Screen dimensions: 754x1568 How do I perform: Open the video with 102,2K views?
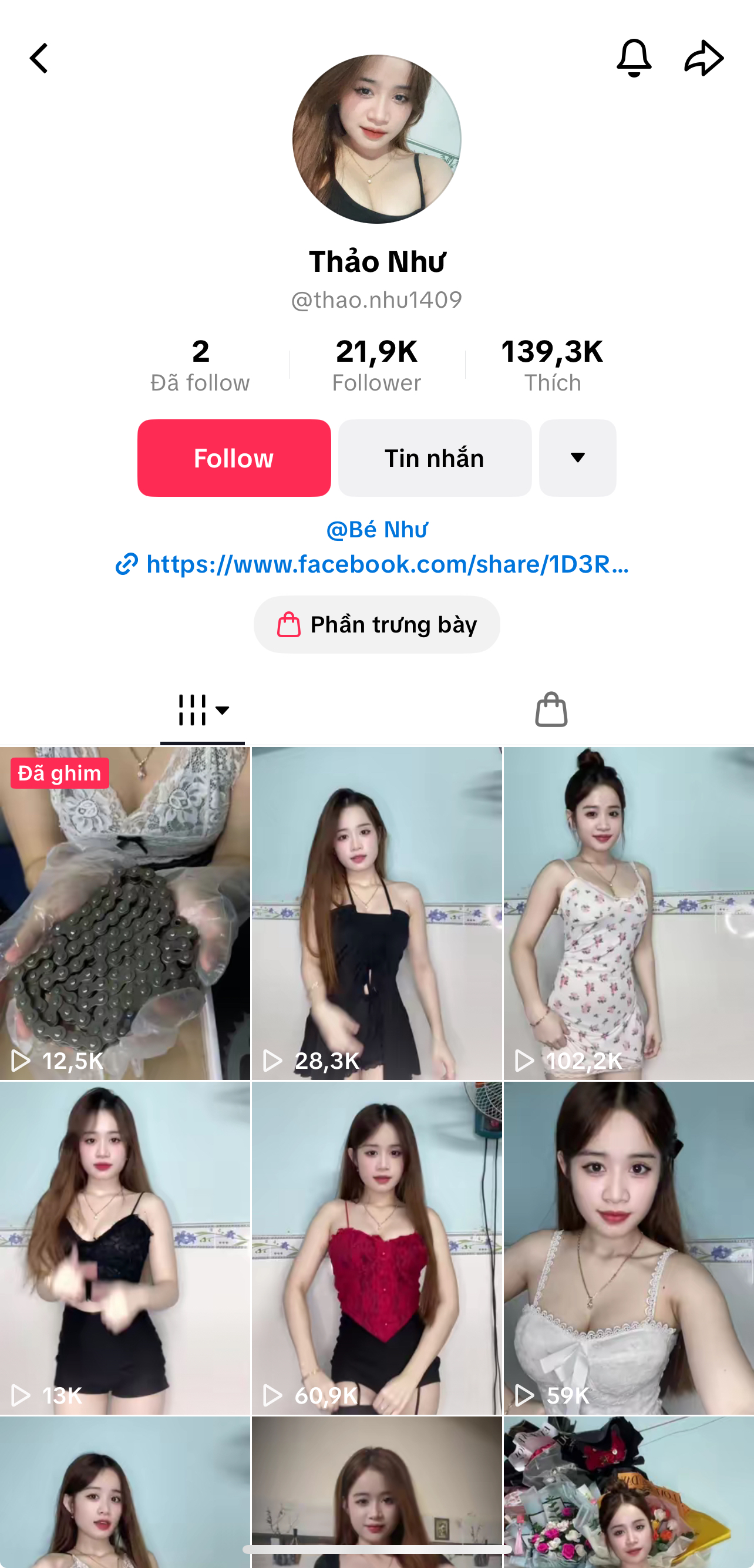pos(629,913)
